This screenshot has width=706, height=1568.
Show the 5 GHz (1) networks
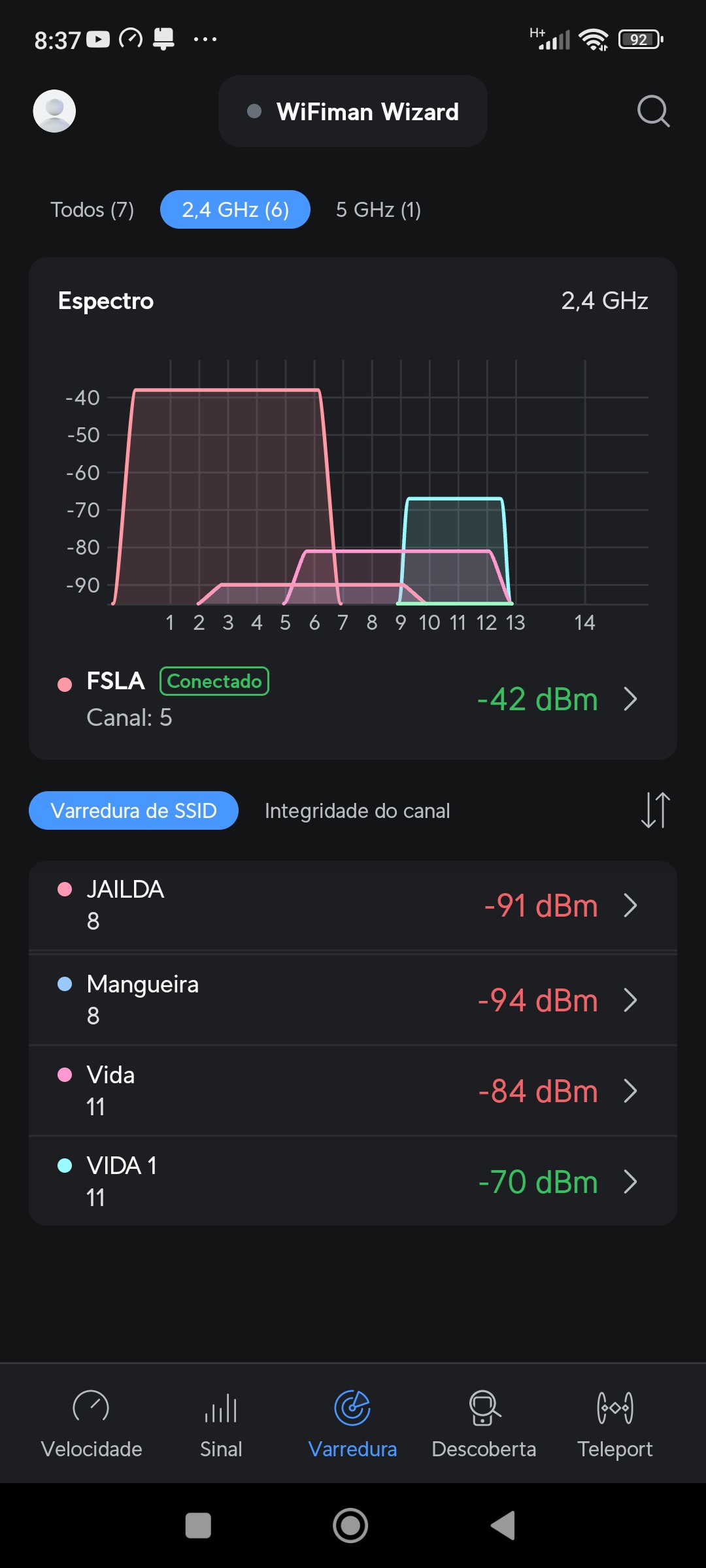click(378, 210)
